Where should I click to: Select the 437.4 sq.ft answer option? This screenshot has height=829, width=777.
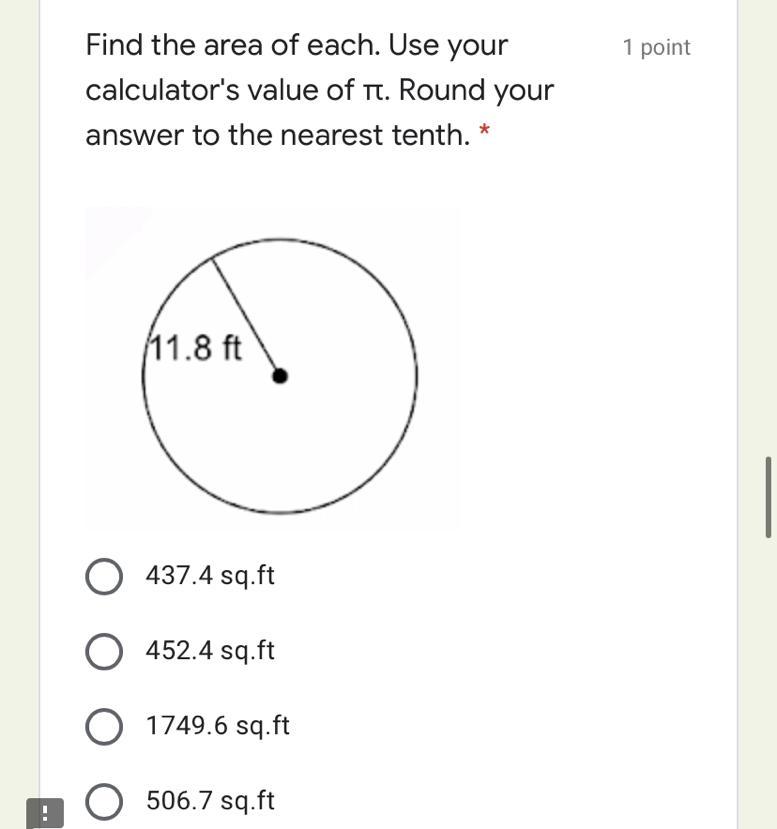pos(105,576)
